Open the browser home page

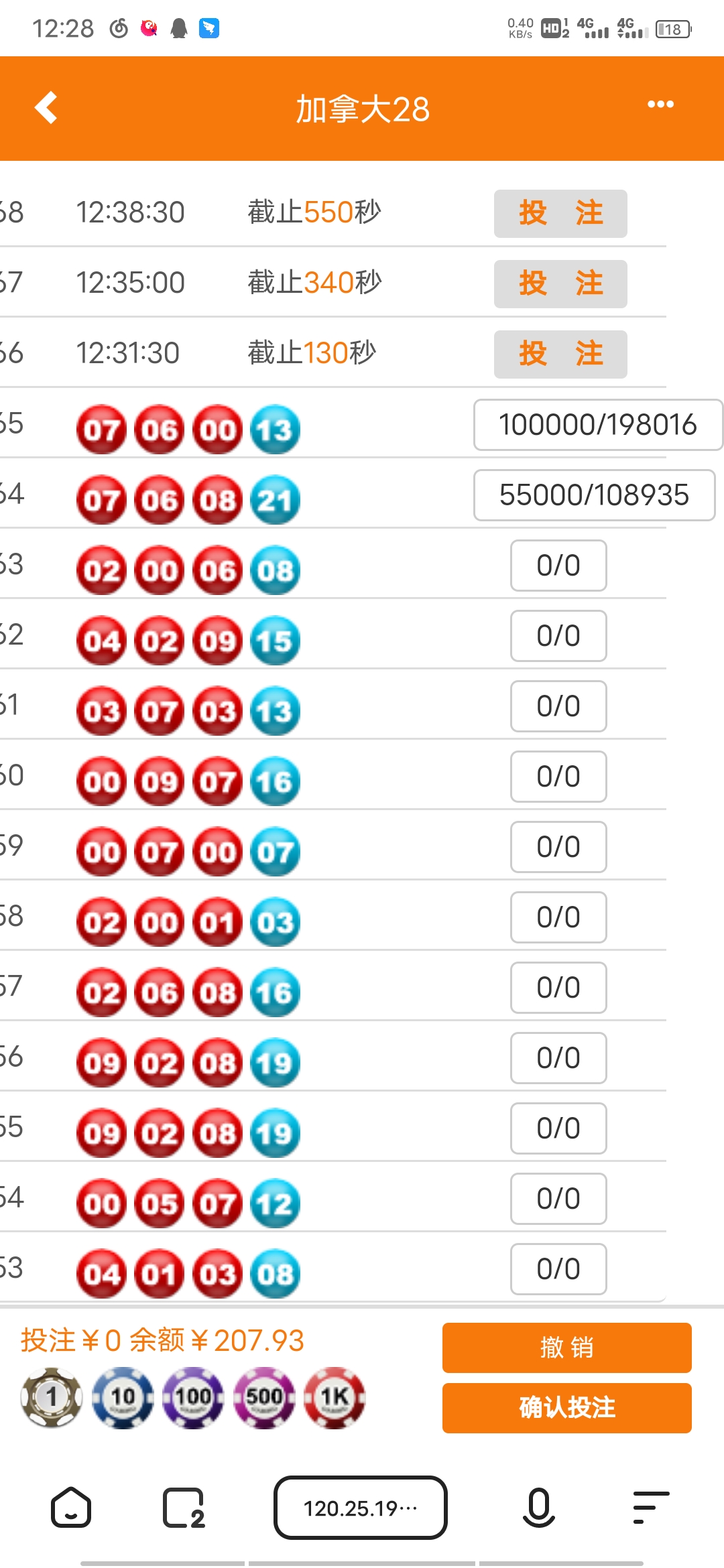(71, 1508)
